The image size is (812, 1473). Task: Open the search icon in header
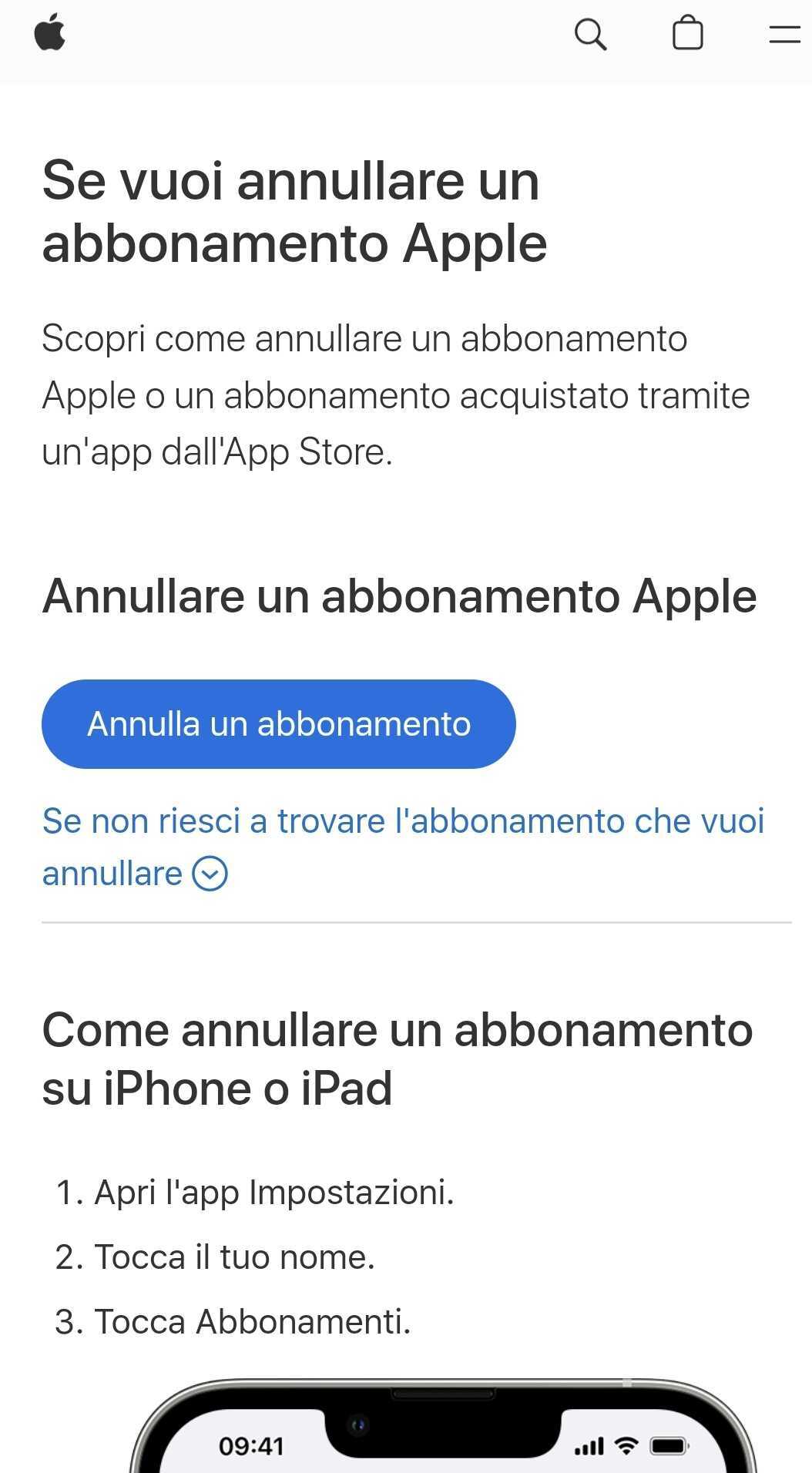click(x=590, y=35)
